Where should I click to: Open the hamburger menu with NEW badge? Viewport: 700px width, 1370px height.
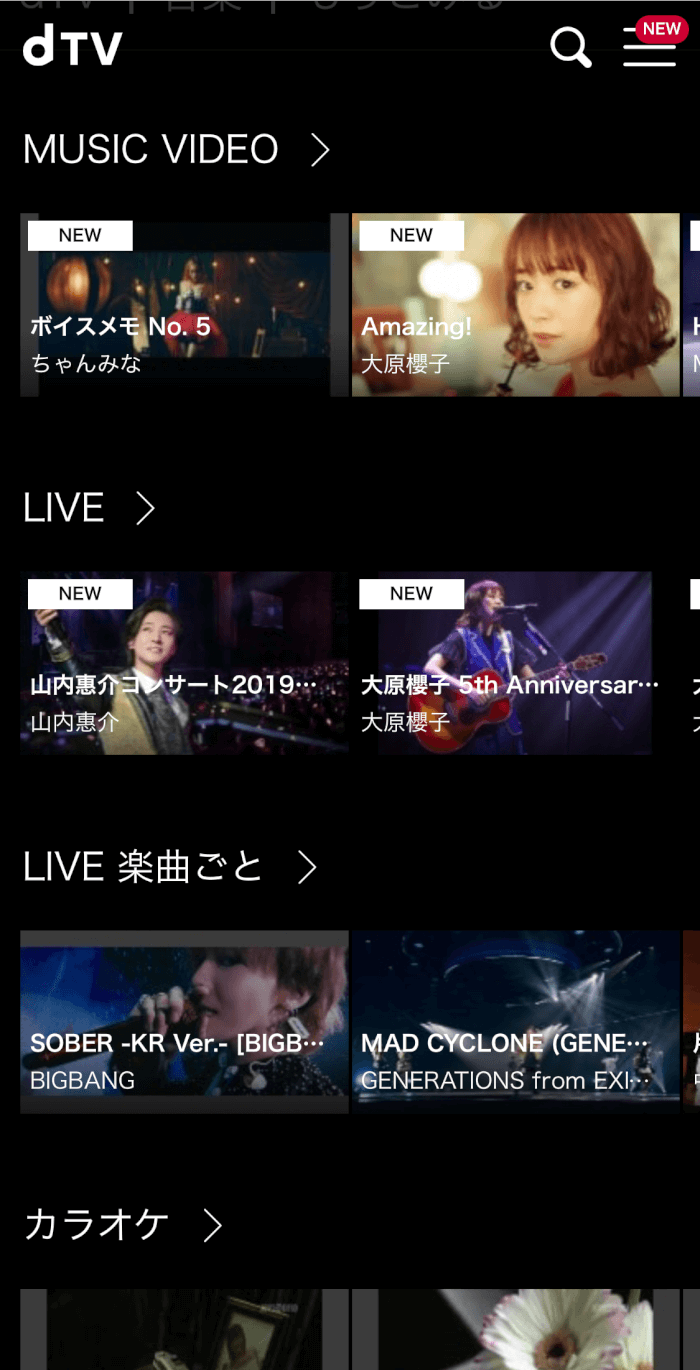(x=650, y=47)
